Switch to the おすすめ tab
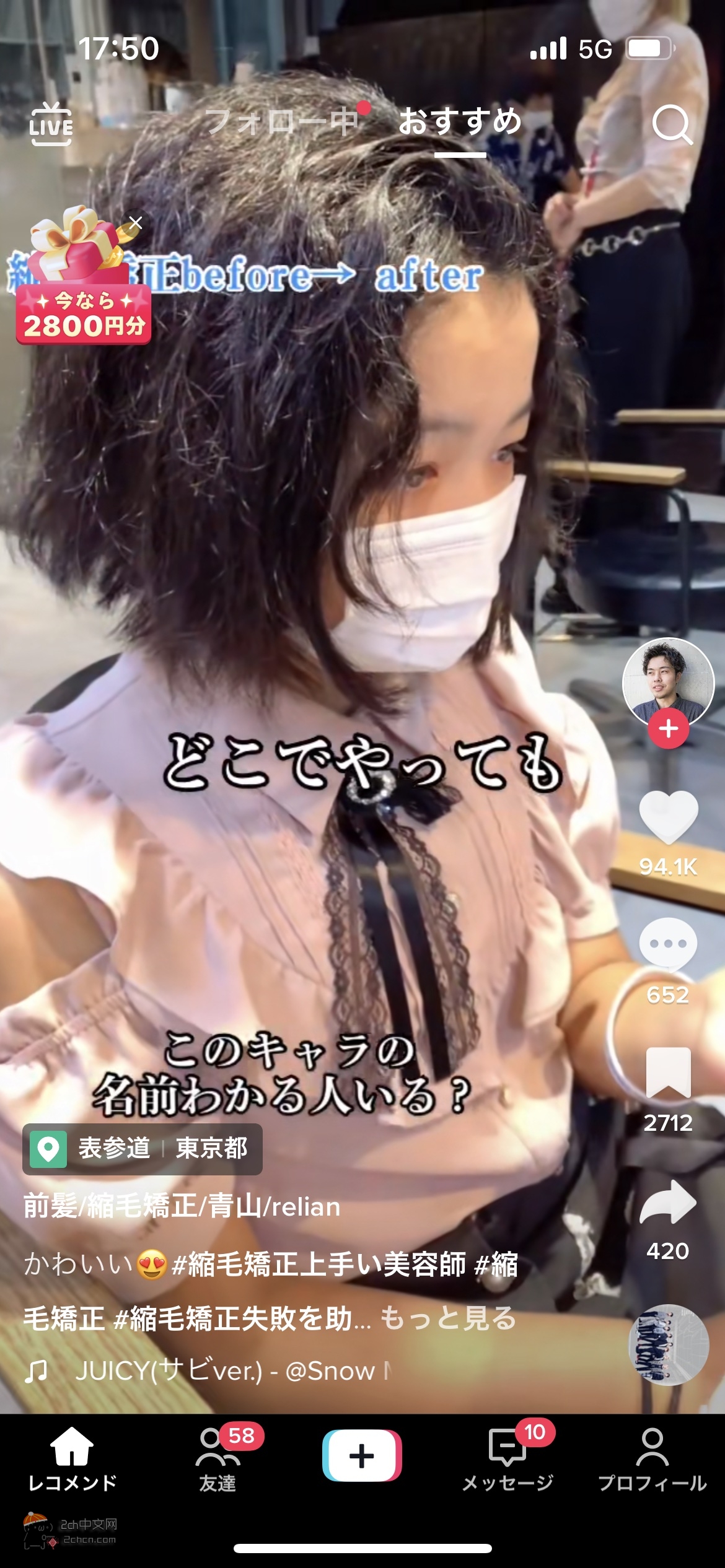725x1568 pixels. tap(460, 121)
